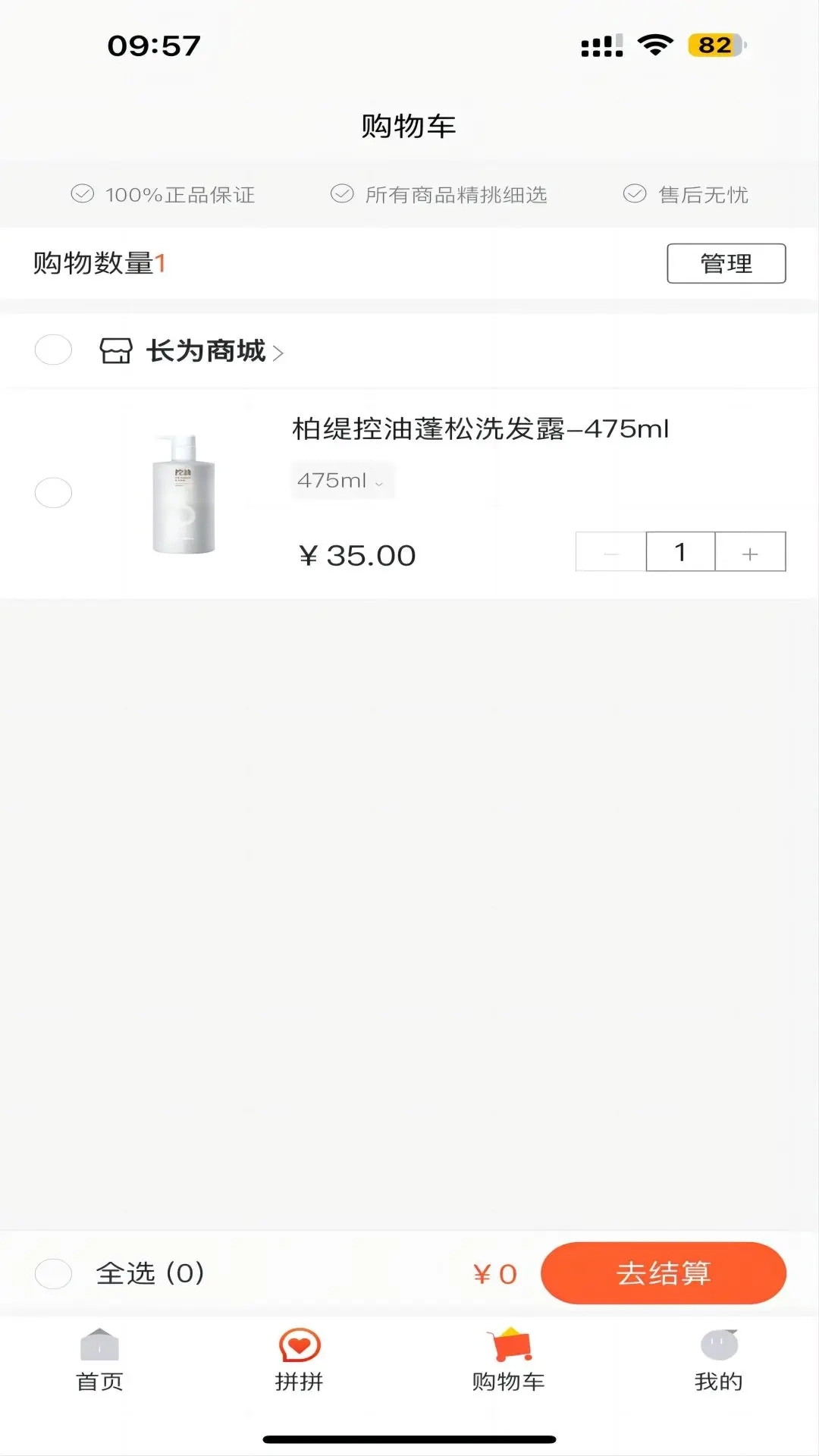
Task: Select the shampoo product checkbox
Action: 53,493
